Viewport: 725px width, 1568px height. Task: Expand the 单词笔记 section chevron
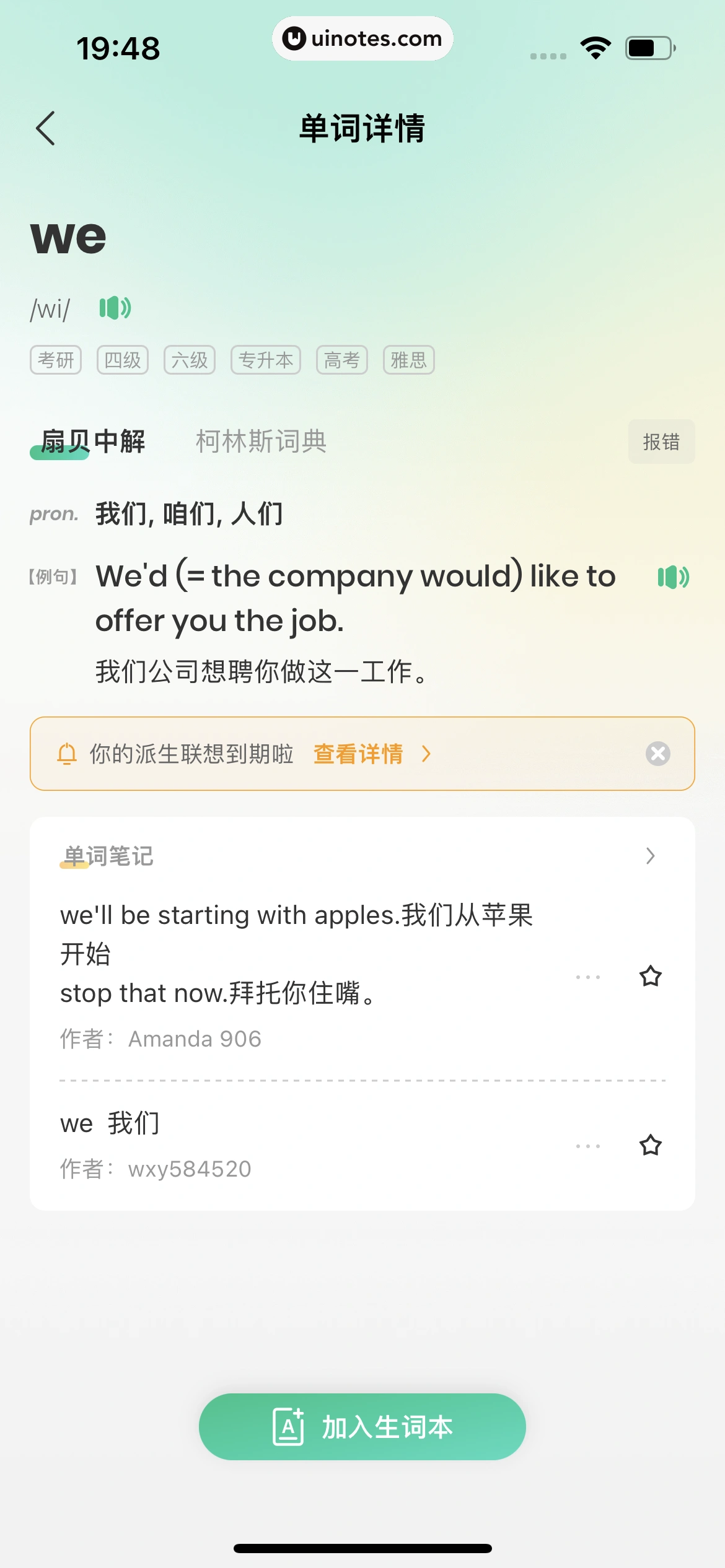tap(649, 856)
